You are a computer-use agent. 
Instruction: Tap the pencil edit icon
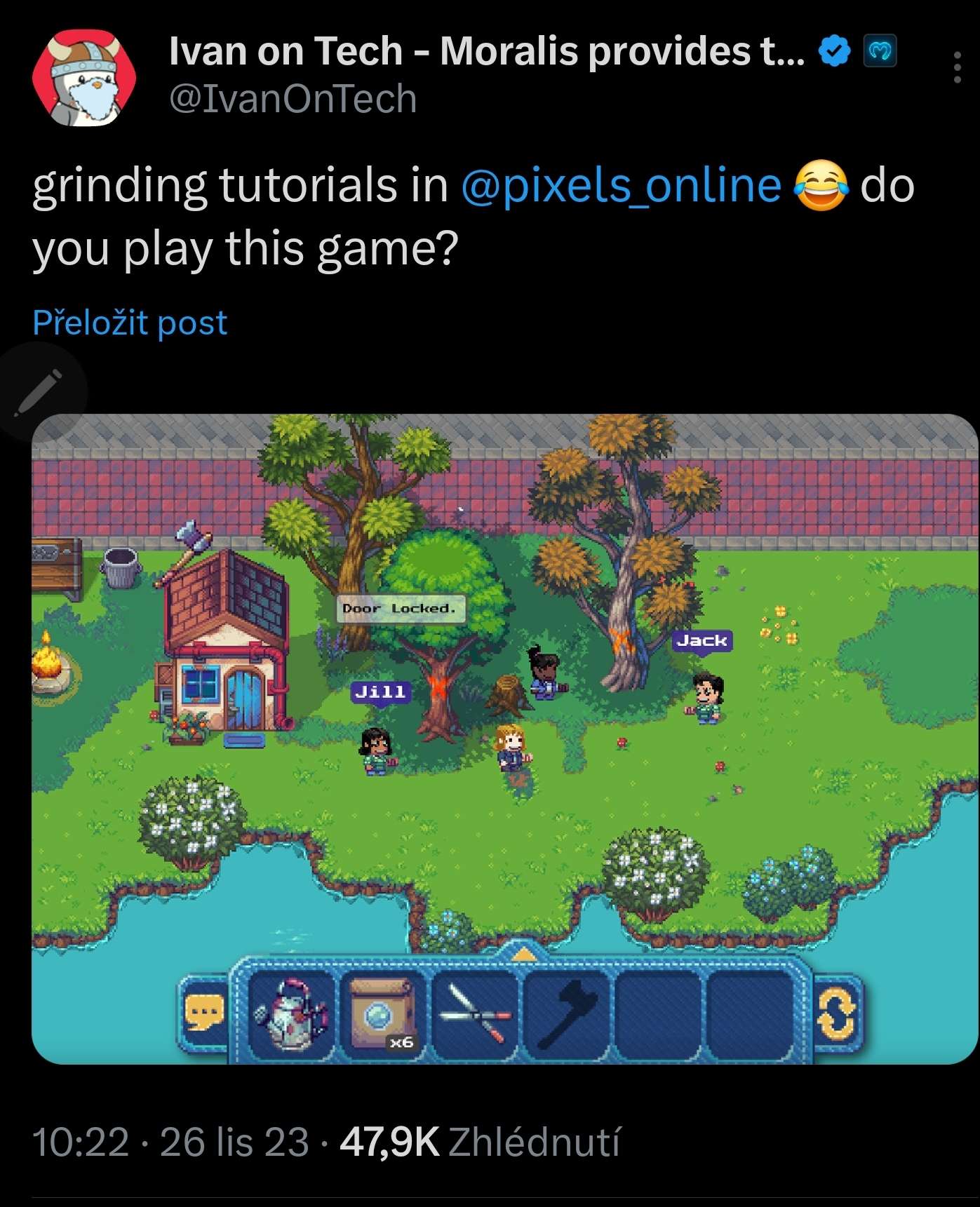click(x=40, y=392)
